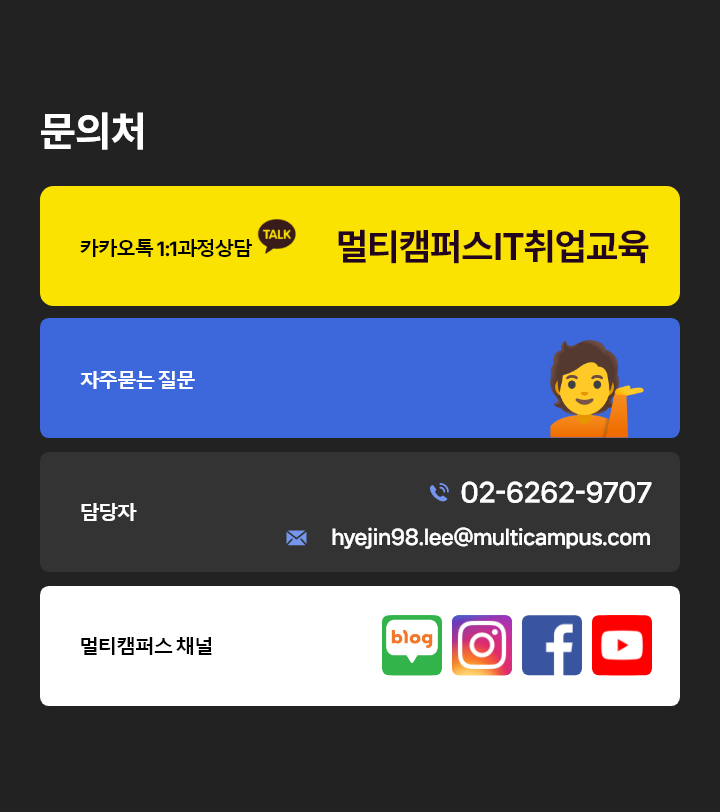
Task: Email hyejin98.lee@multicampus.com
Action: (x=490, y=538)
